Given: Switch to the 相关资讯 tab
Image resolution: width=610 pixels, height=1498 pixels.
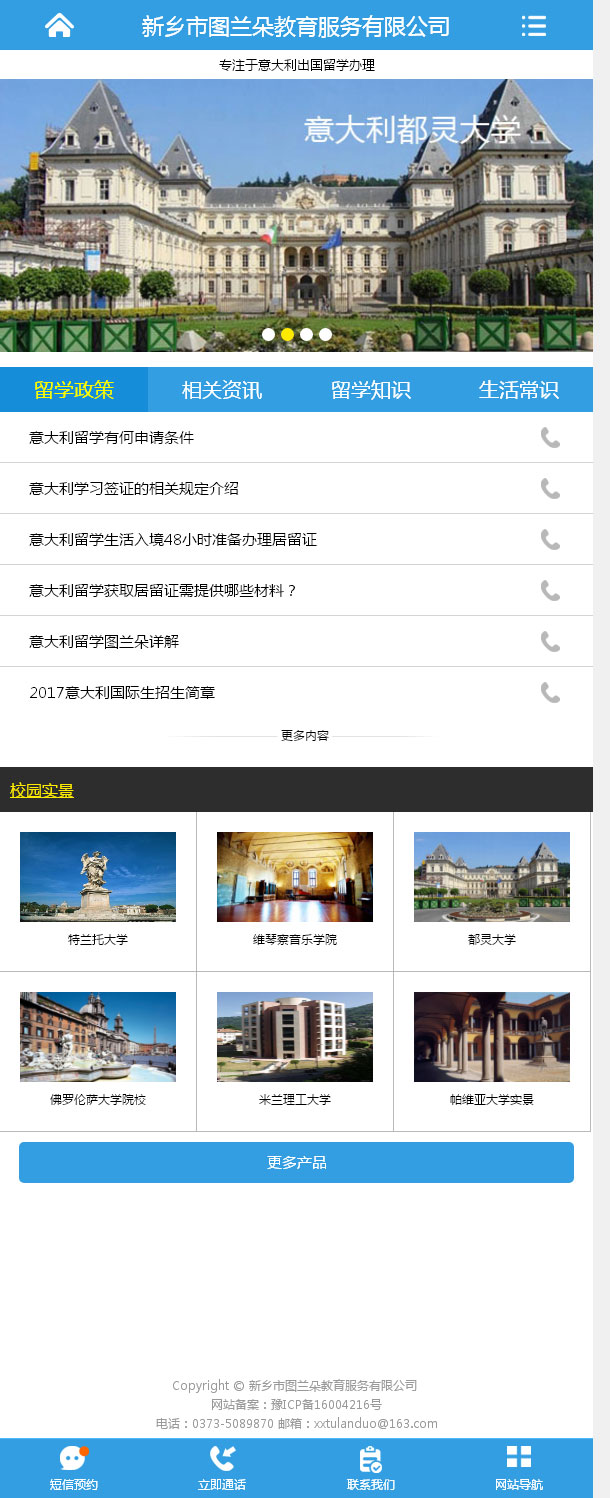Looking at the screenshot, I should point(222,390).
